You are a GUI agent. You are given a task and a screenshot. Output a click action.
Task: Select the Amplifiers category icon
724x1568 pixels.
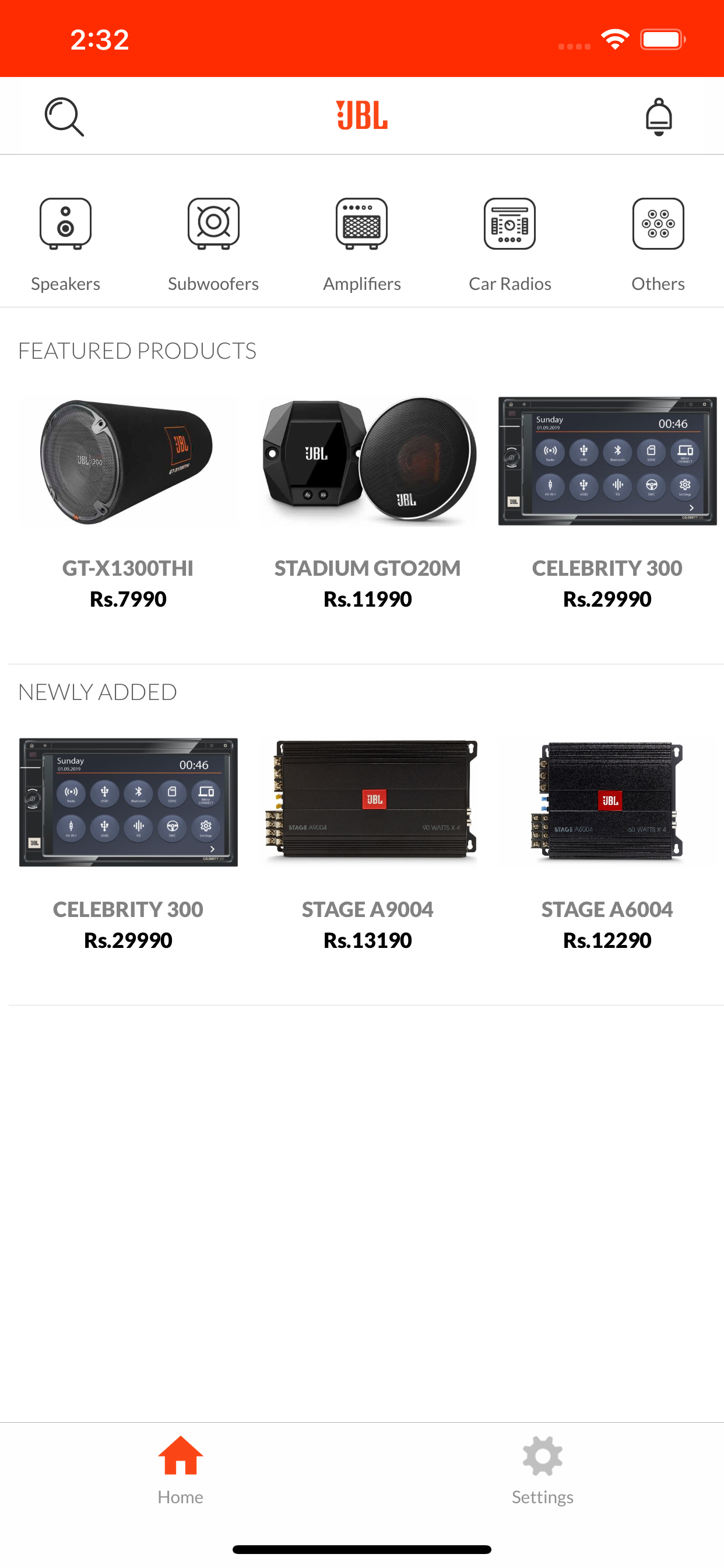tap(361, 223)
